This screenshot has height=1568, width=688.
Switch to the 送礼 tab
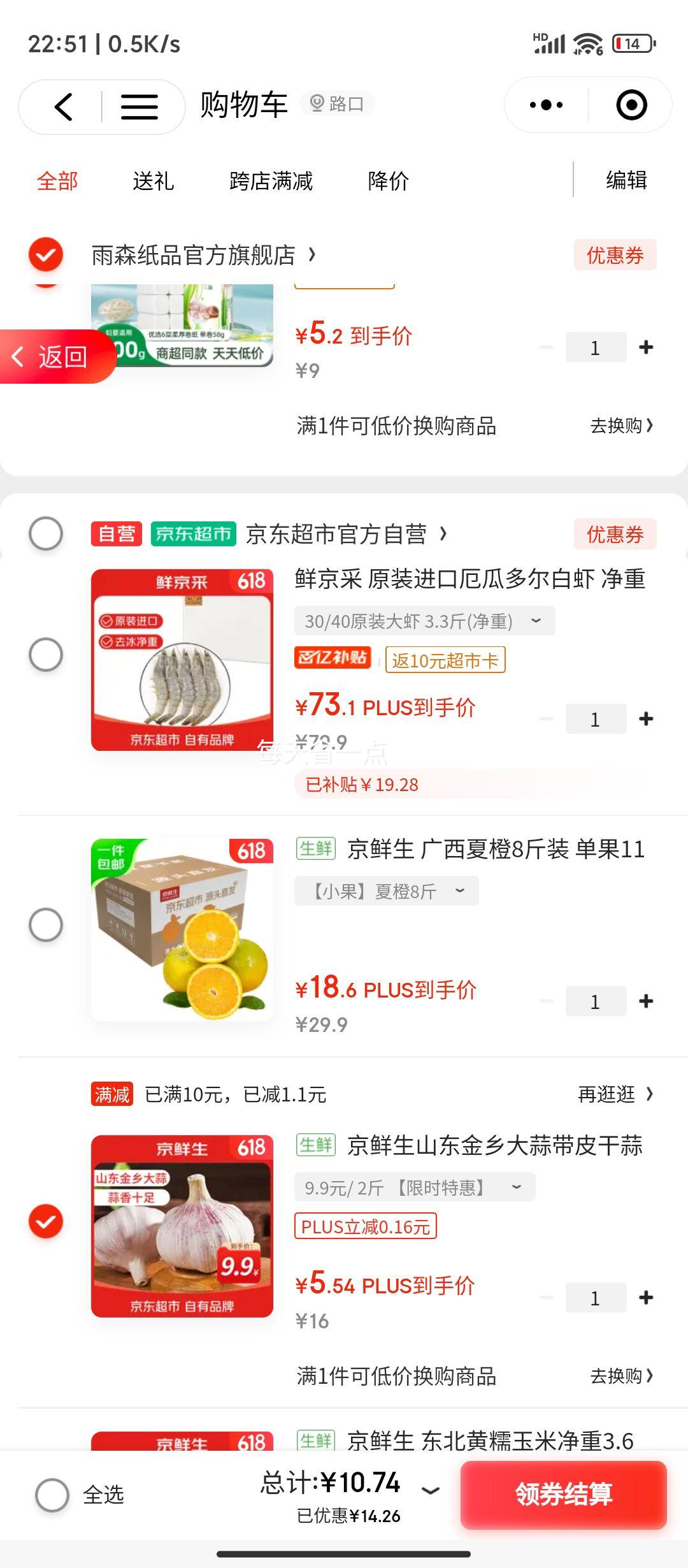click(x=153, y=181)
